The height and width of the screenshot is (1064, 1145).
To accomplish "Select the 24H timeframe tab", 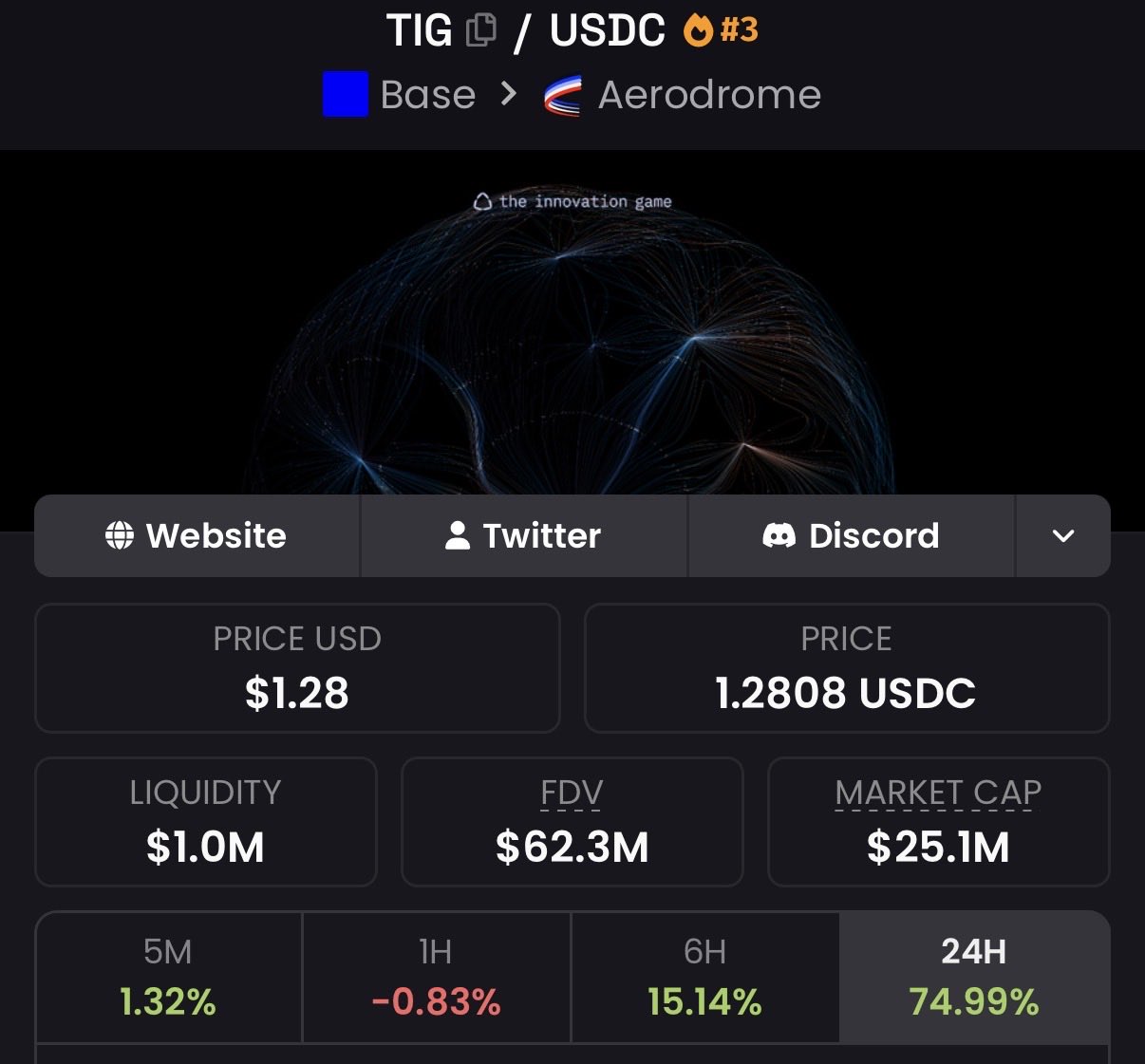I will click(974, 977).
